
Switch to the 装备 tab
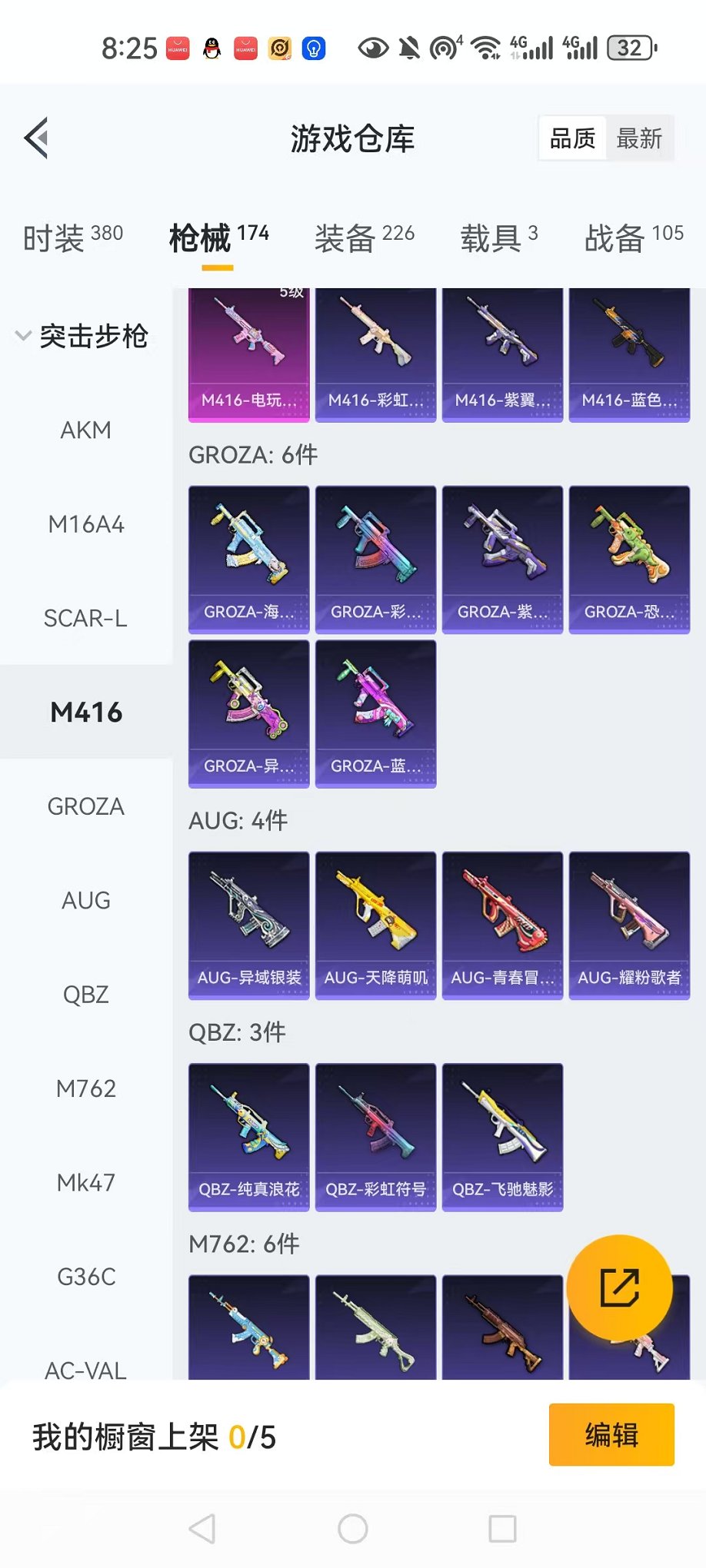[x=364, y=238]
